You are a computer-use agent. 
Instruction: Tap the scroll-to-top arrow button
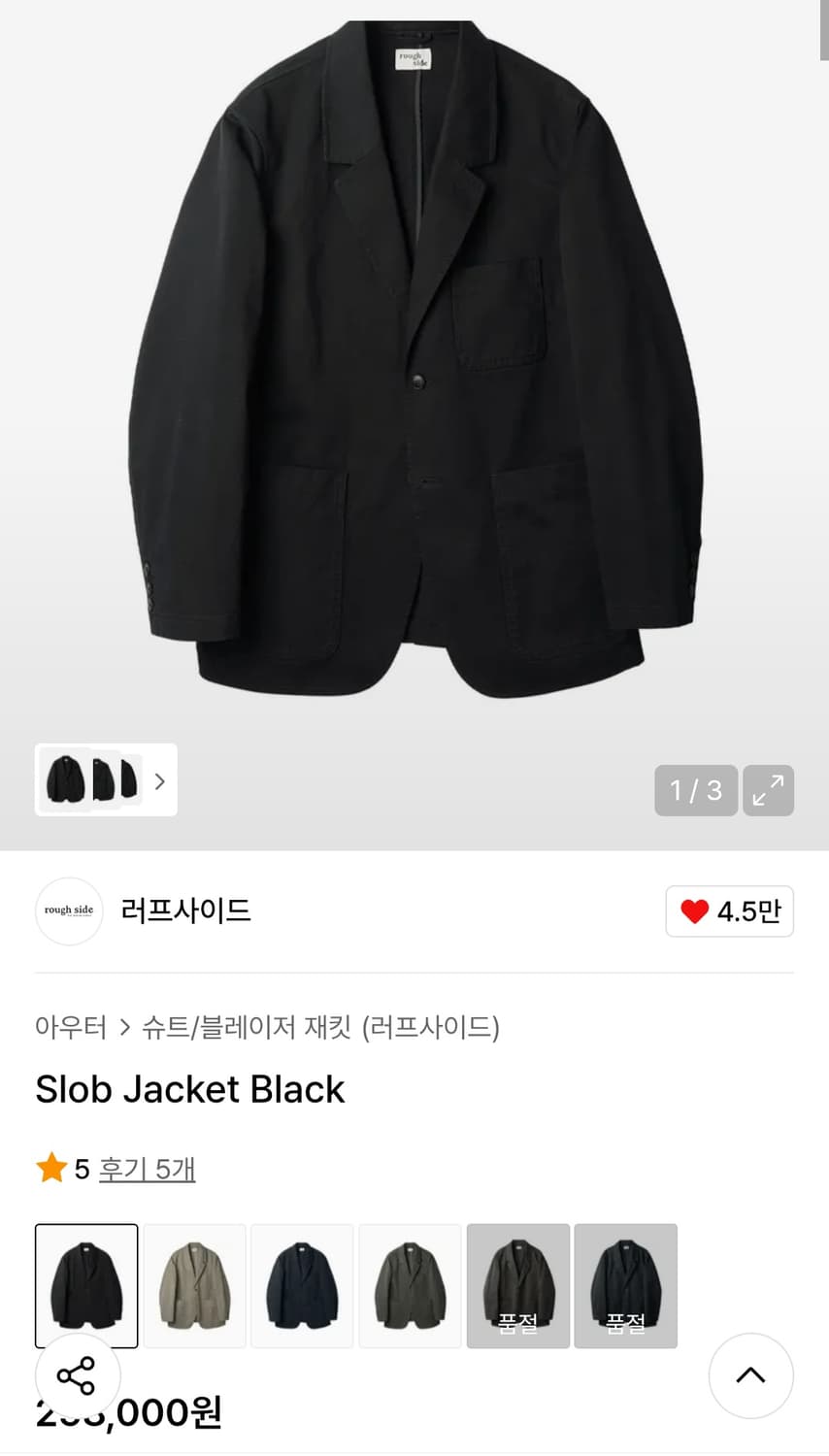pos(751,1375)
